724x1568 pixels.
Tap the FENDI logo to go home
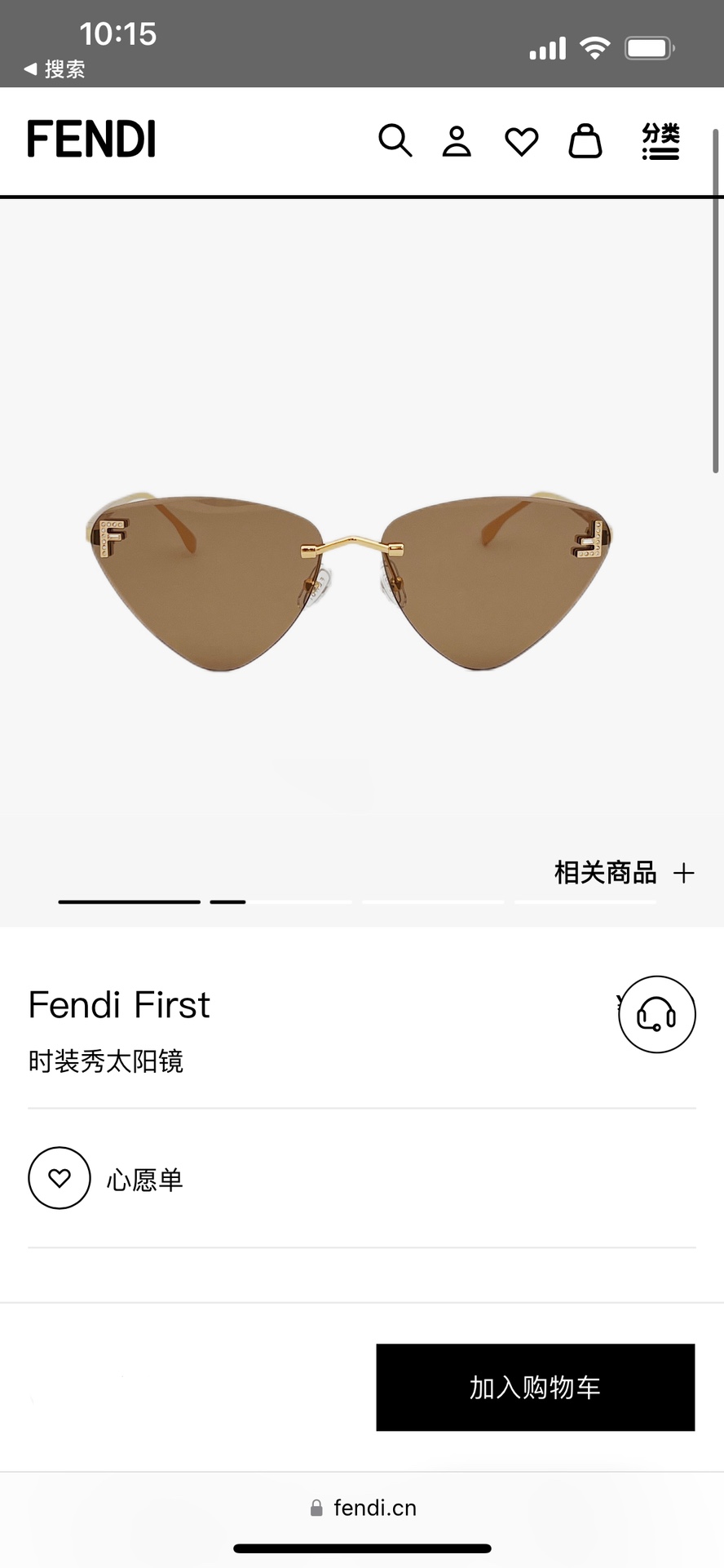[x=91, y=139]
